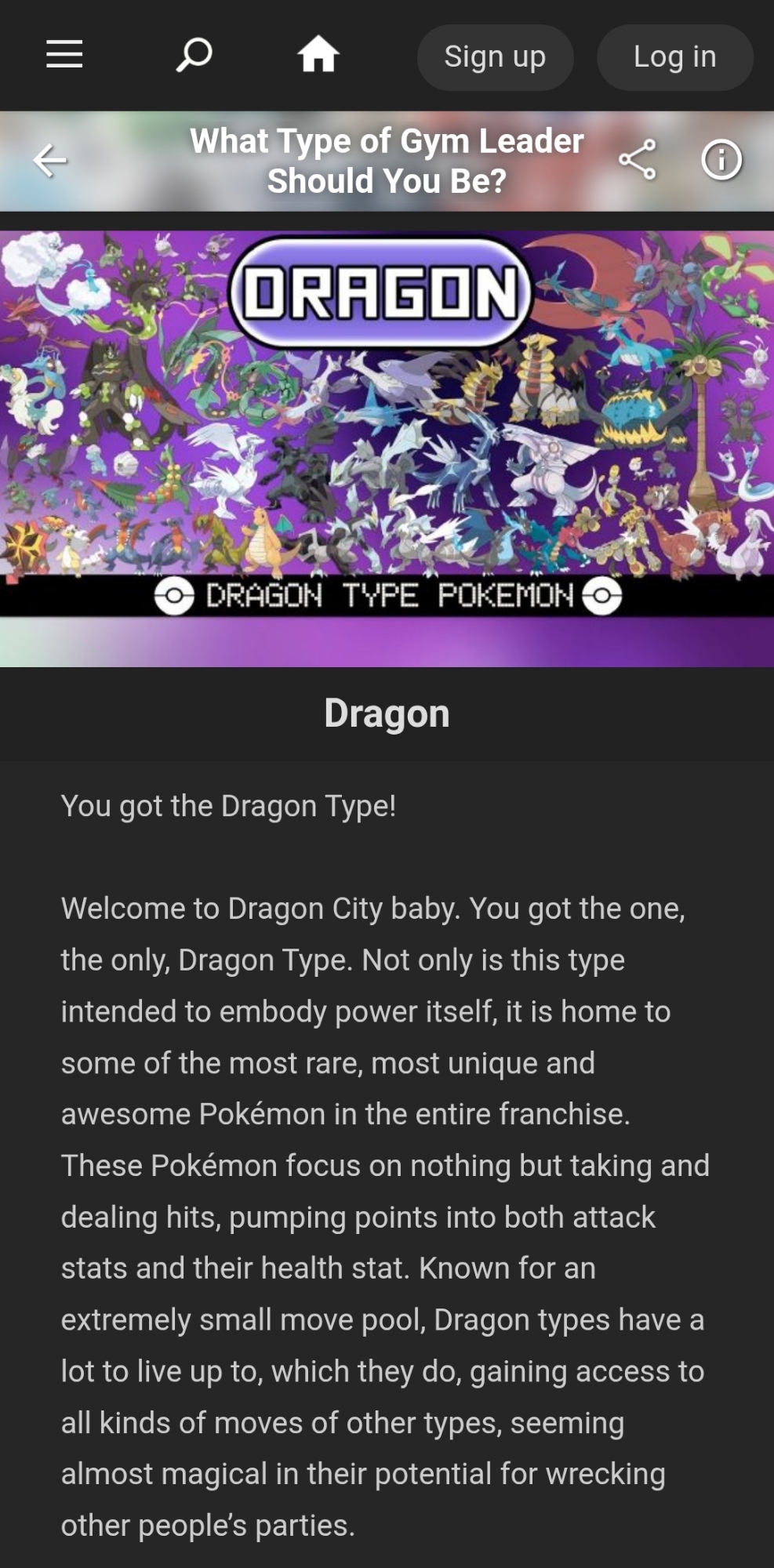Share this quiz result
The height and width of the screenshot is (1568, 774).
click(638, 160)
